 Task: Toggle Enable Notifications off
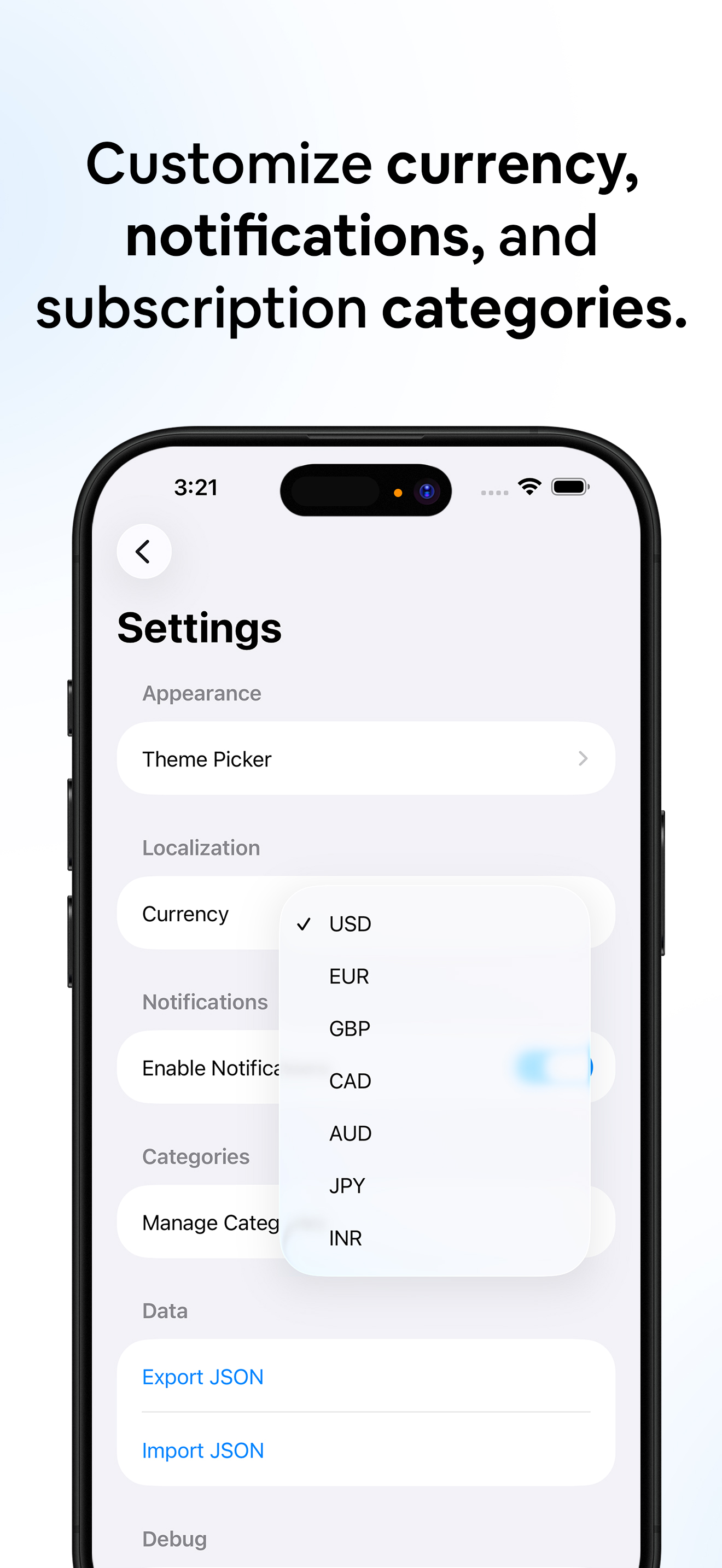tap(554, 1067)
